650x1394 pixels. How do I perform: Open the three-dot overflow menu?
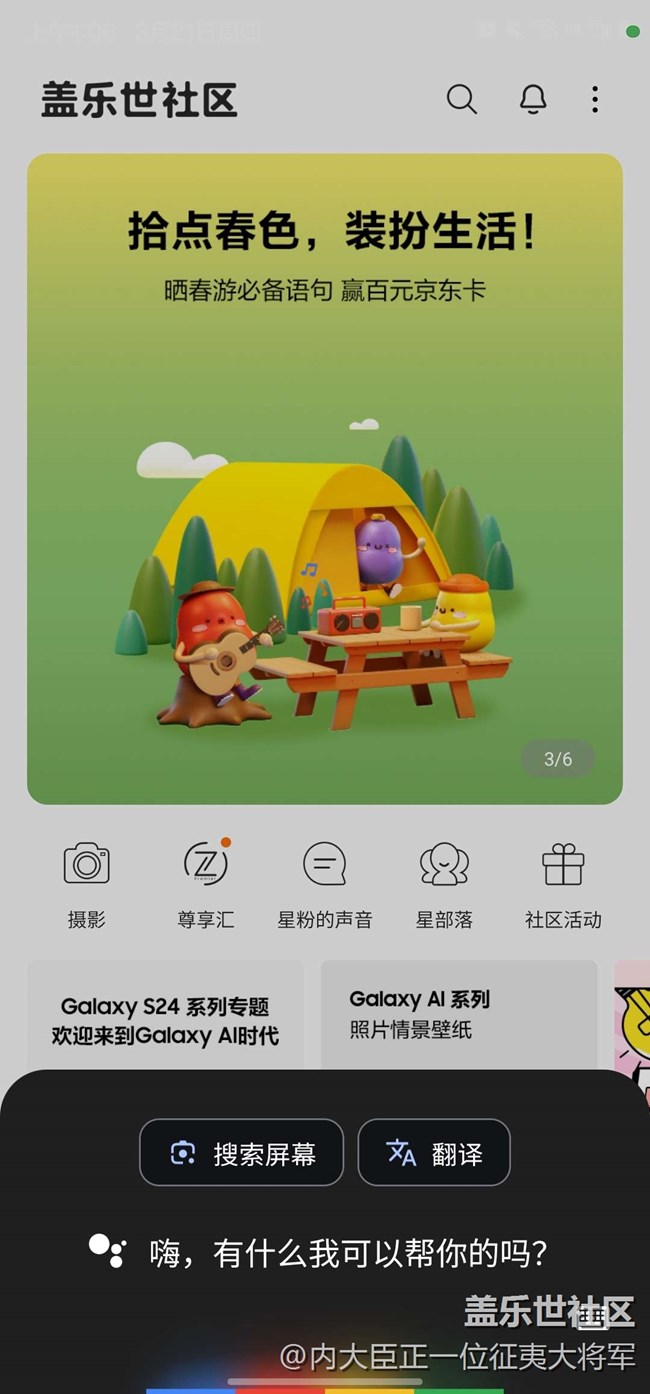pos(595,99)
